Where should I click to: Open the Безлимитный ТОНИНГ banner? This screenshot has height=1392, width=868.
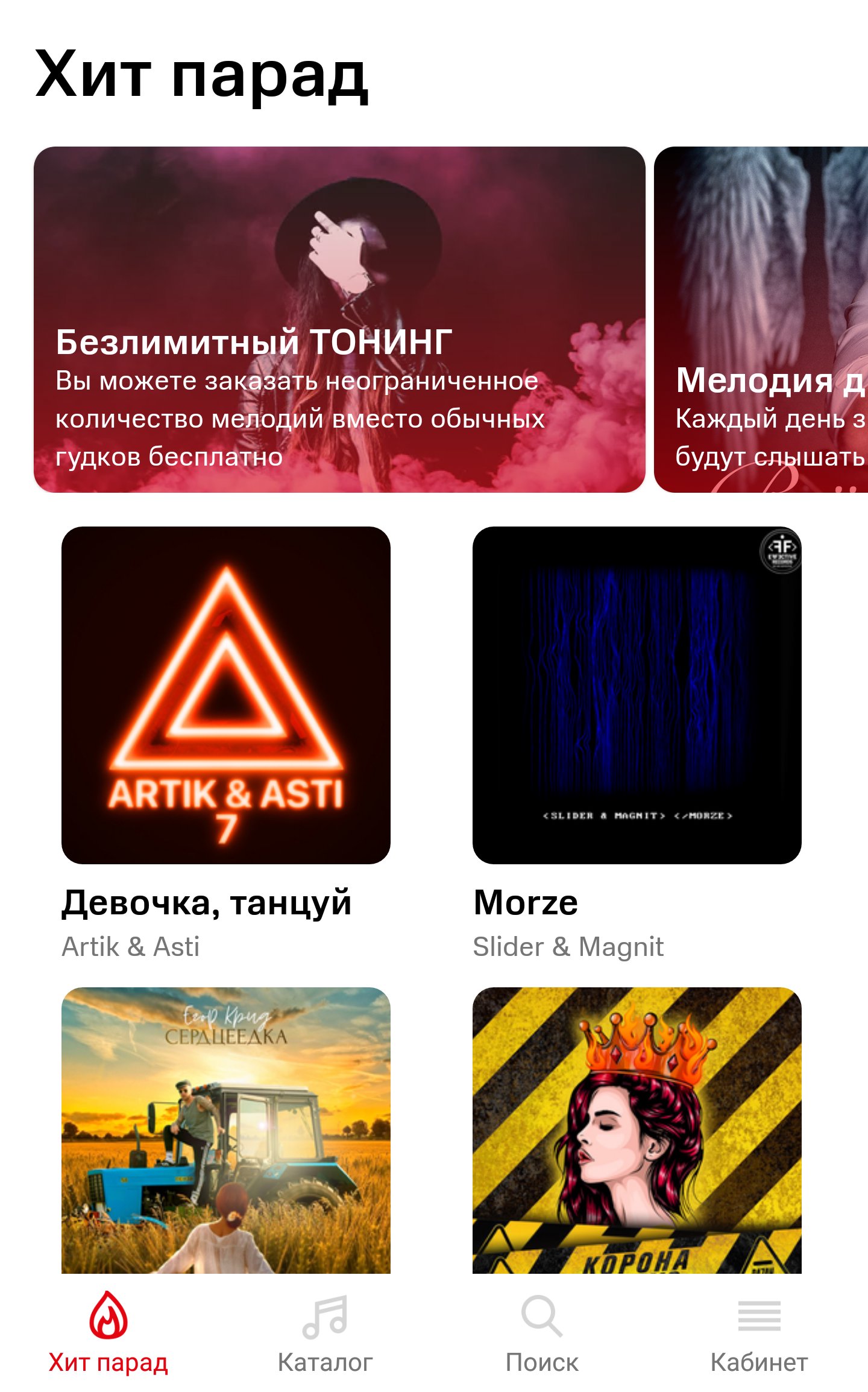coord(339,320)
